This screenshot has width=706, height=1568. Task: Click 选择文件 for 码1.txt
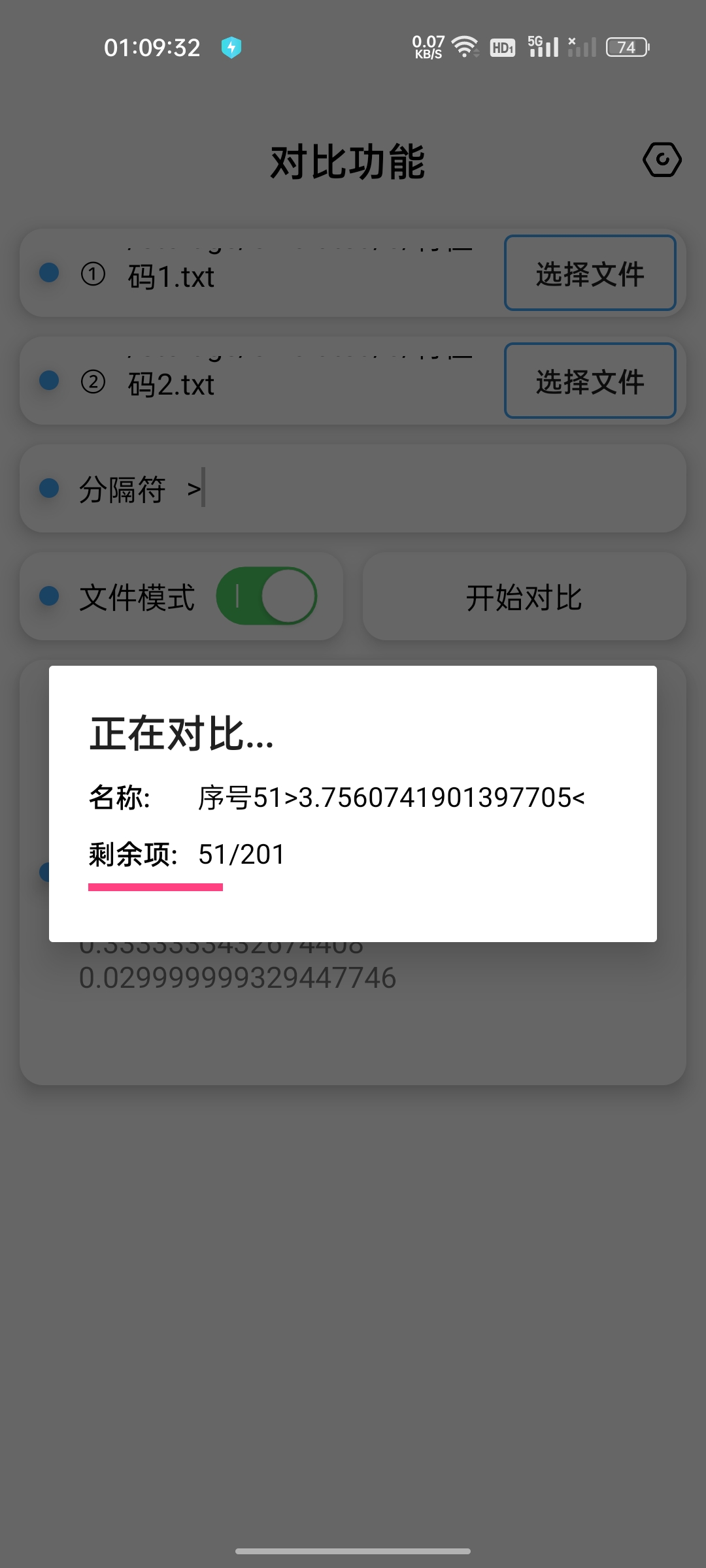point(589,273)
